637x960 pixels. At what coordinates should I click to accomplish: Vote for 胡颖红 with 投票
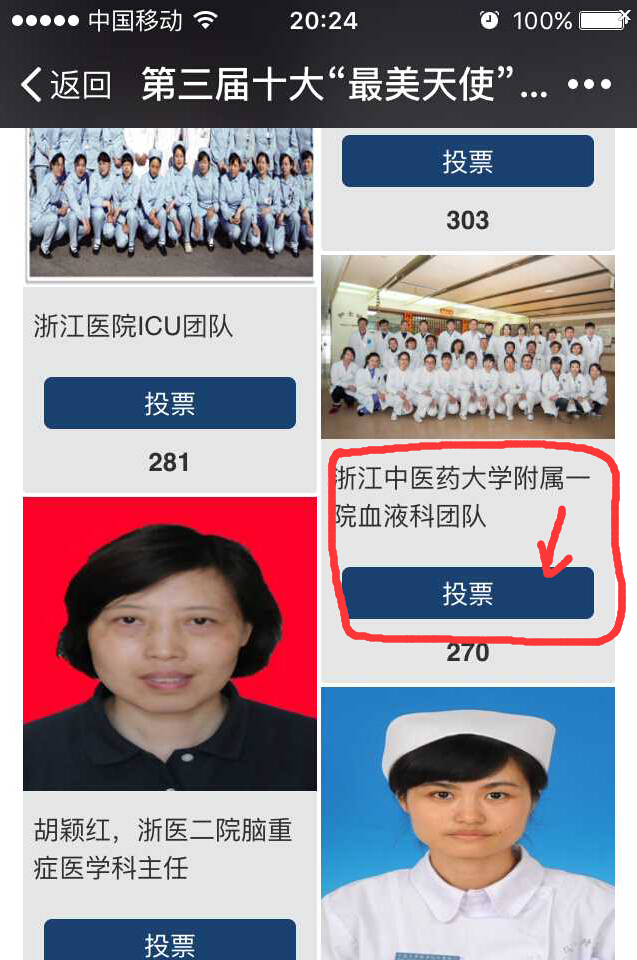[169, 942]
